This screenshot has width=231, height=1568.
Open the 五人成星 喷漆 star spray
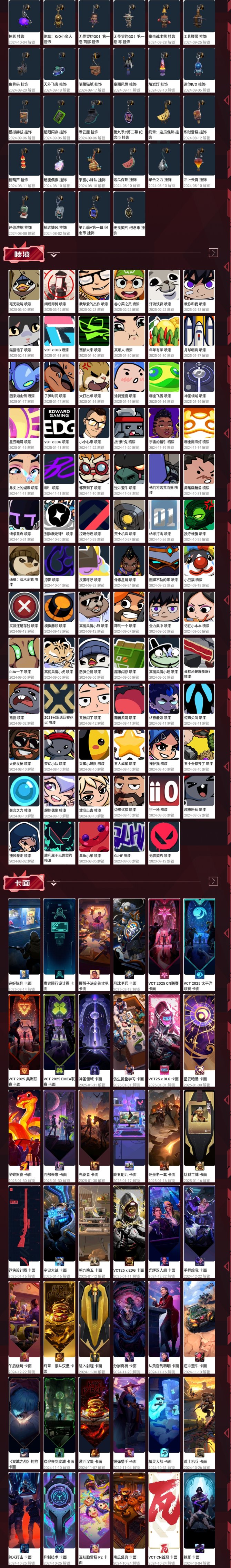point(129,745)
